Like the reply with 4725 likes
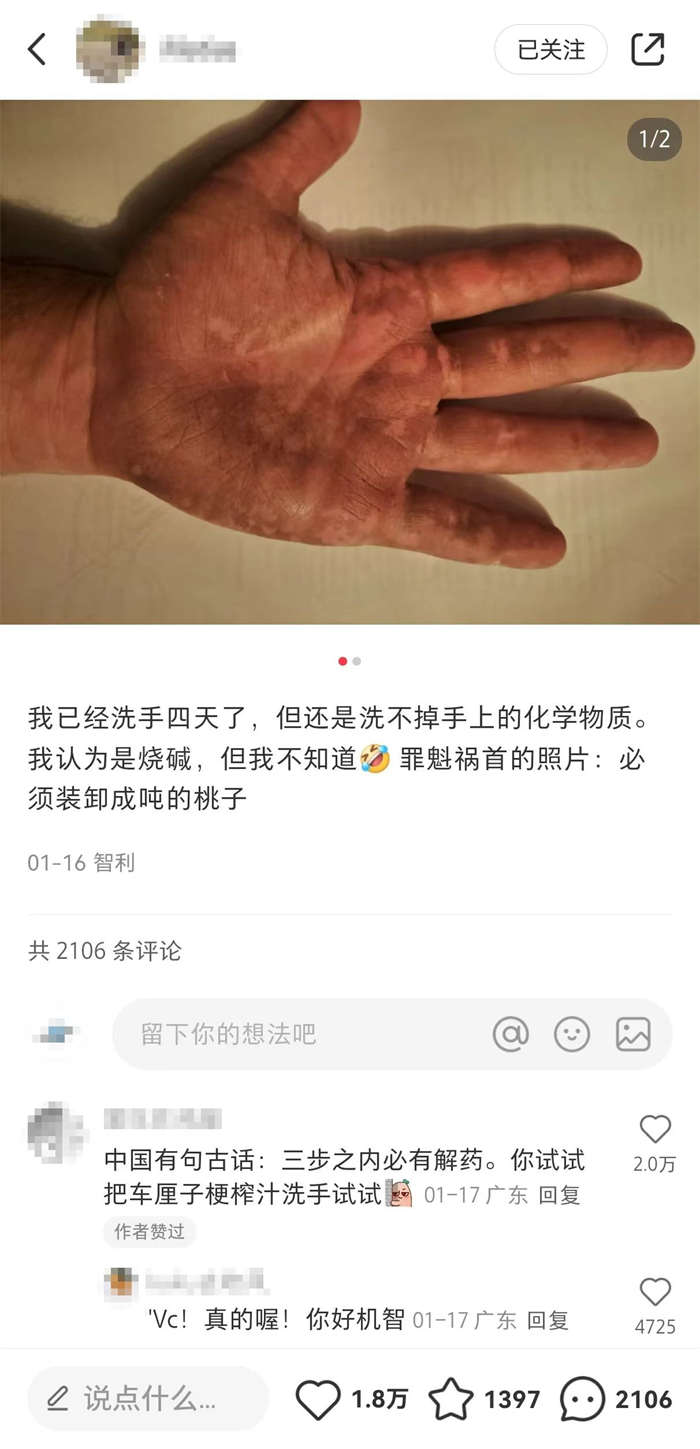 (655, 1292)
